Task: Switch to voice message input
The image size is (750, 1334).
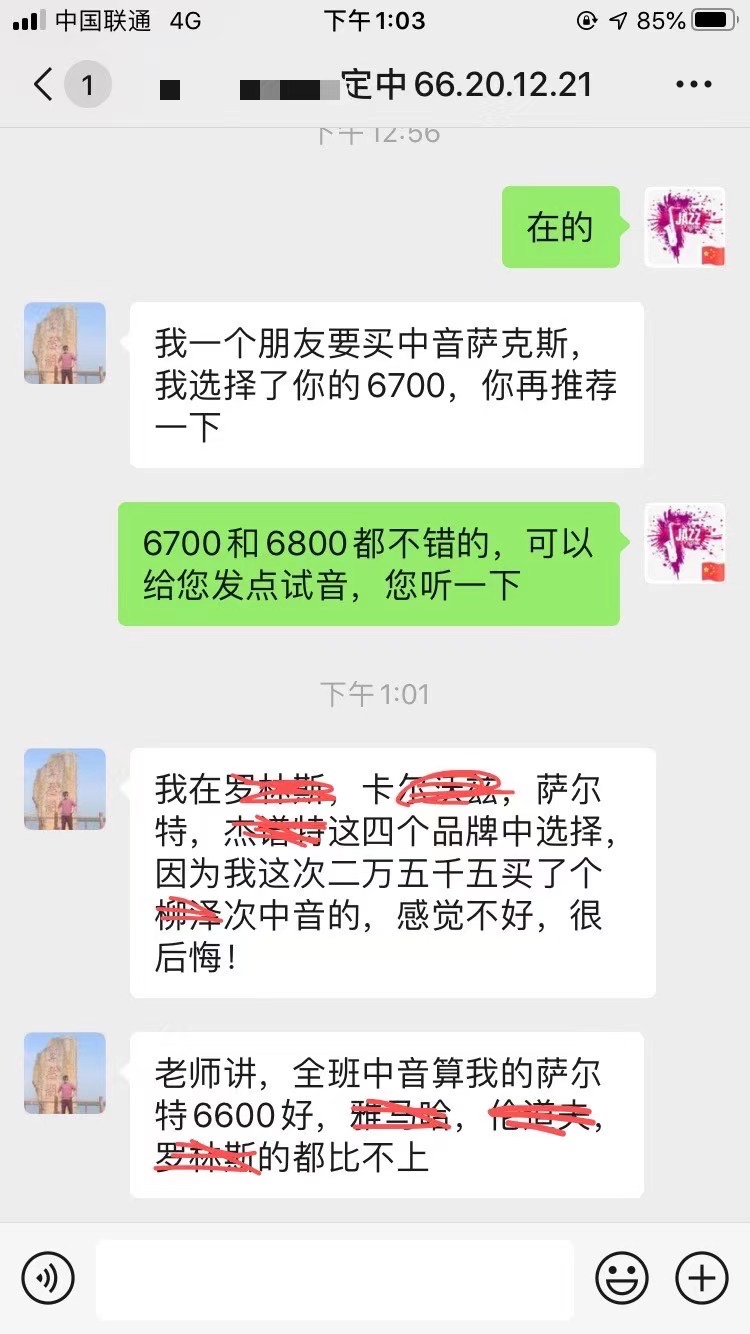Action: [x=48, y=1277]
